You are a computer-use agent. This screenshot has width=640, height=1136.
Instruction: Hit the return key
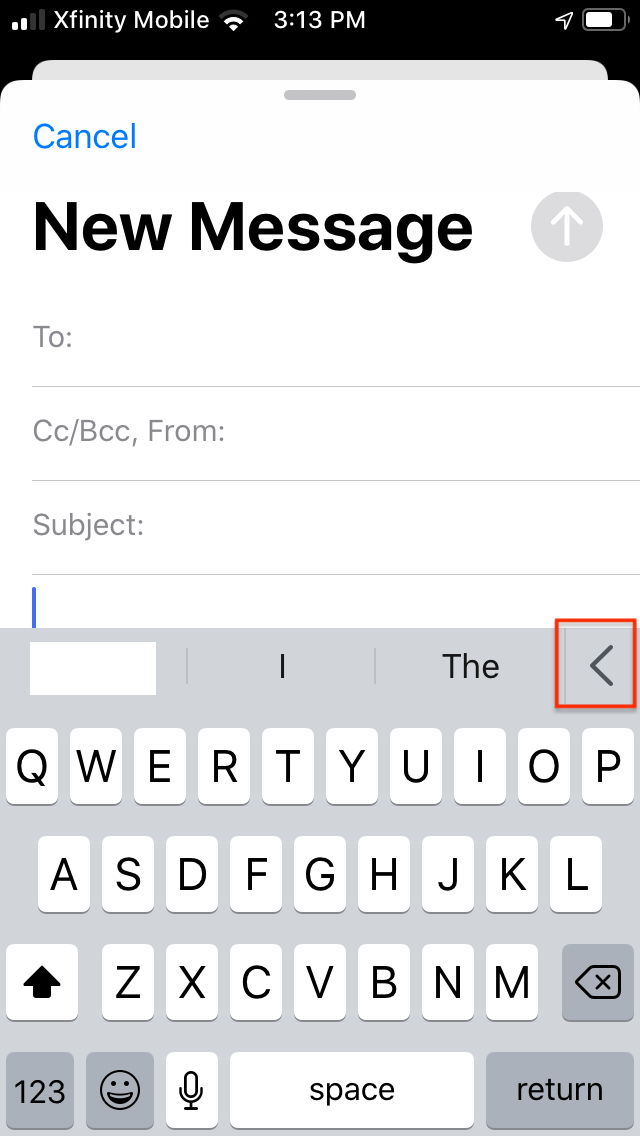click(560, 1090)
